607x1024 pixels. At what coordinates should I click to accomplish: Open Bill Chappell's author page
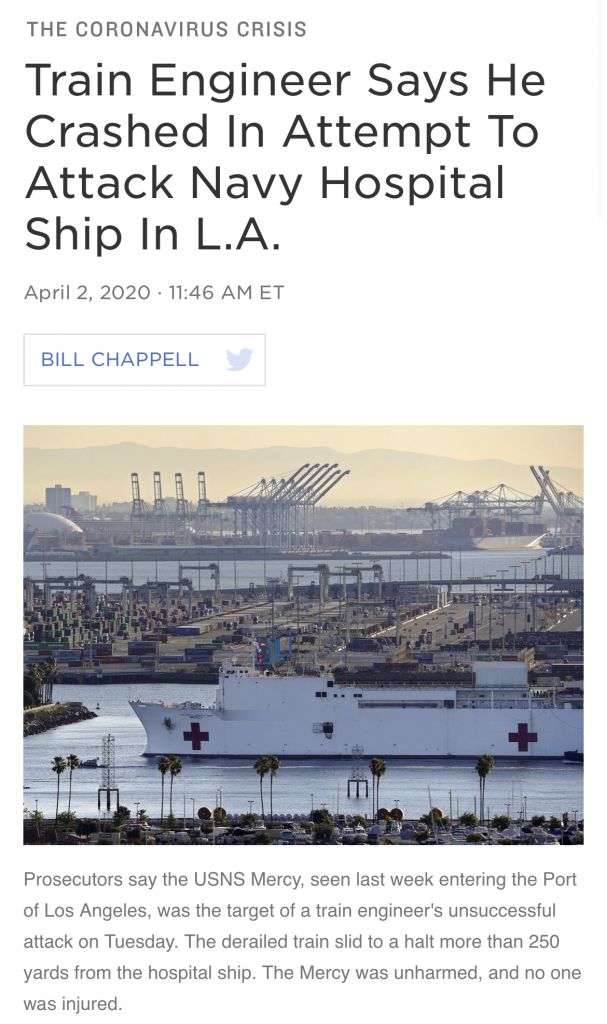point(119,360)
